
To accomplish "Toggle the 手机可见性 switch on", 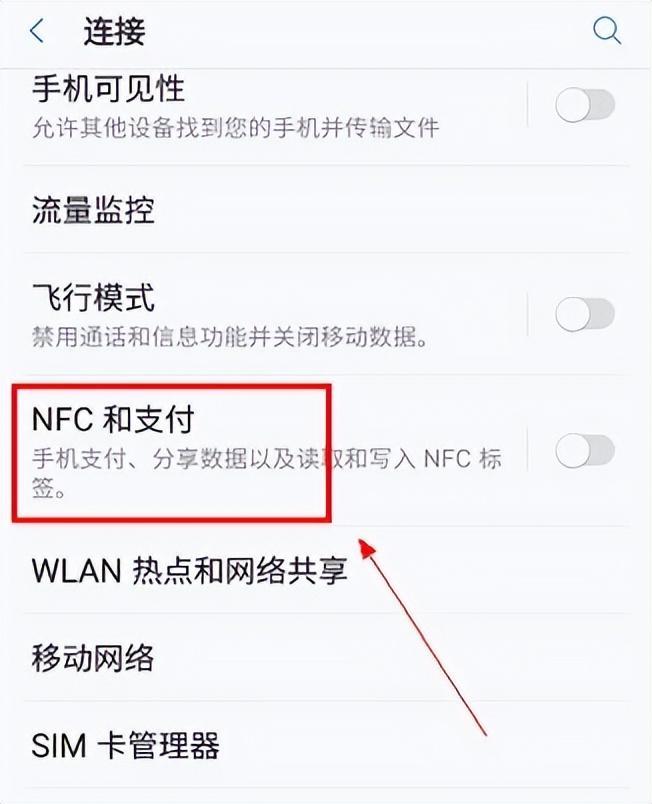I will point(585,105).
